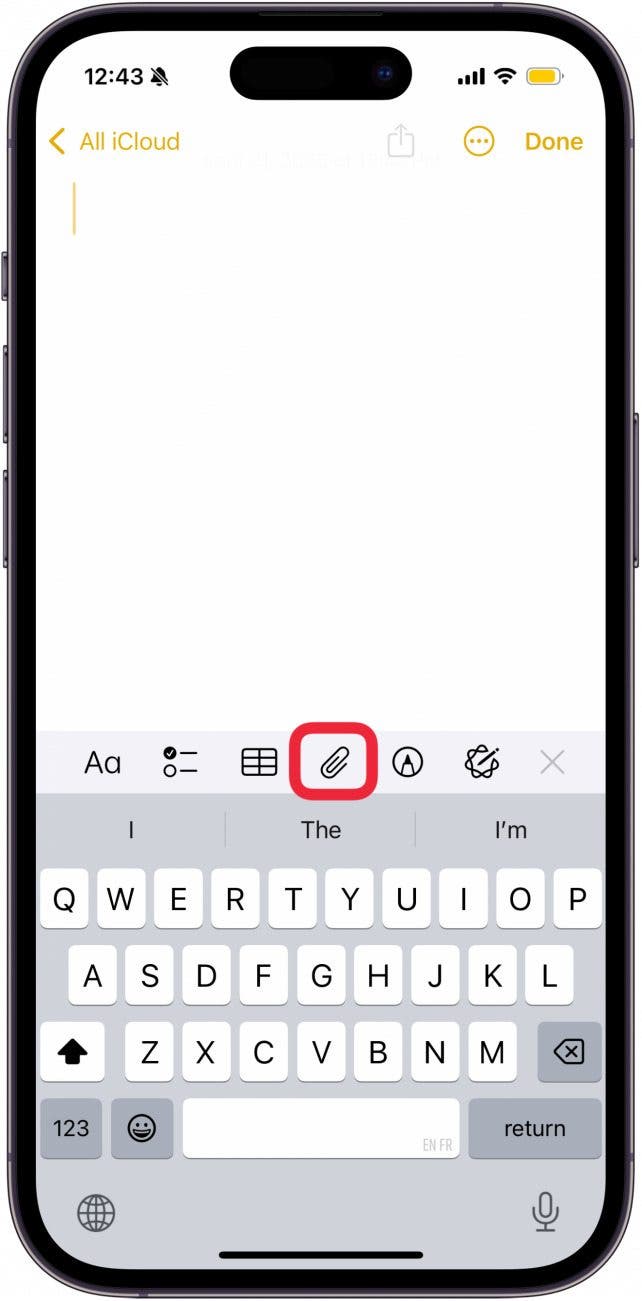Select the suggestion "The"
Screen dimensions: 642x1301
pyautogui.click(x=321, y=830)
